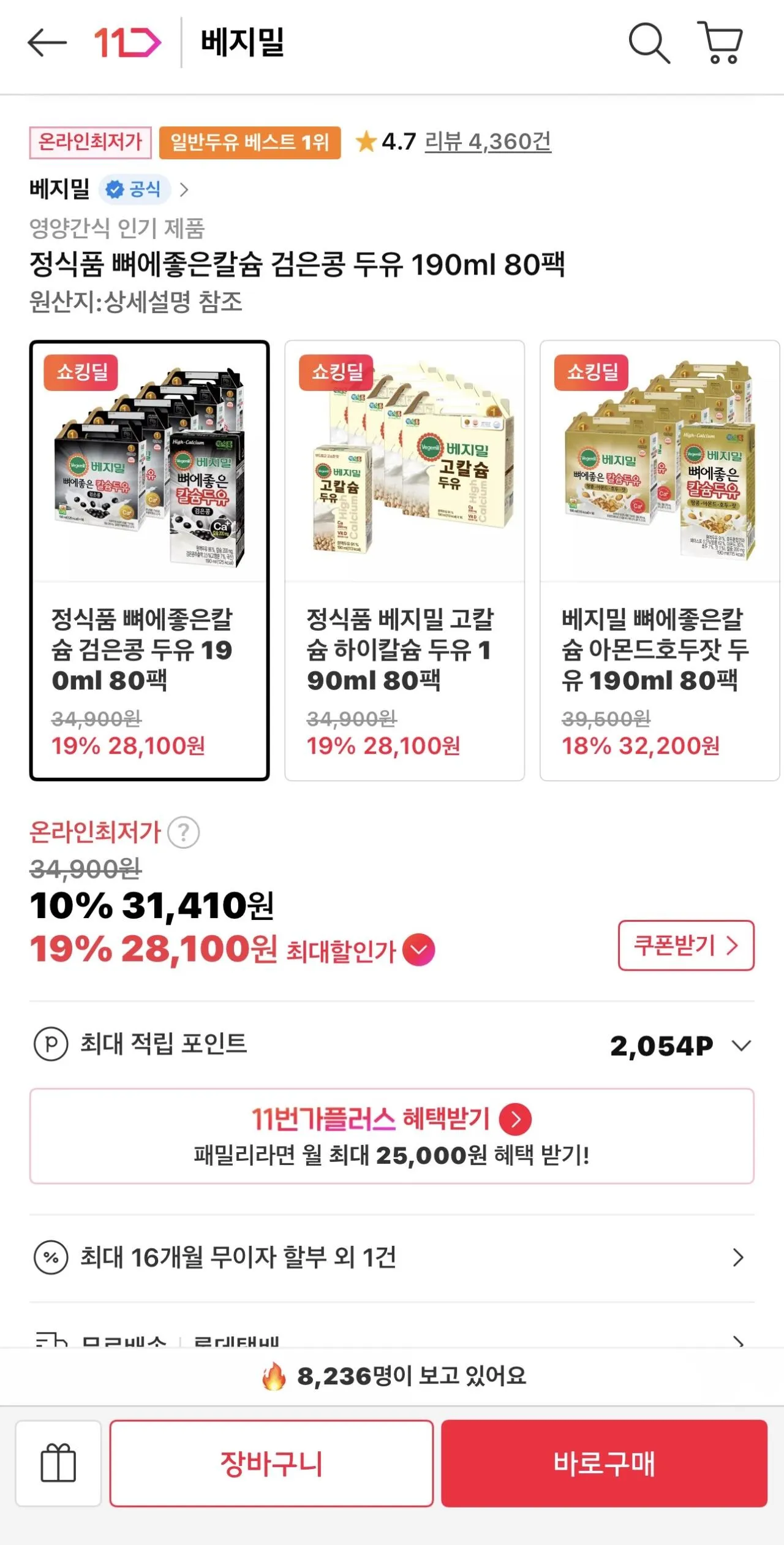Tap 쿠폰받기 to get coupon
Image resolution: width=784 pixels, height=1545 pixels.
(x=685, y=946)
